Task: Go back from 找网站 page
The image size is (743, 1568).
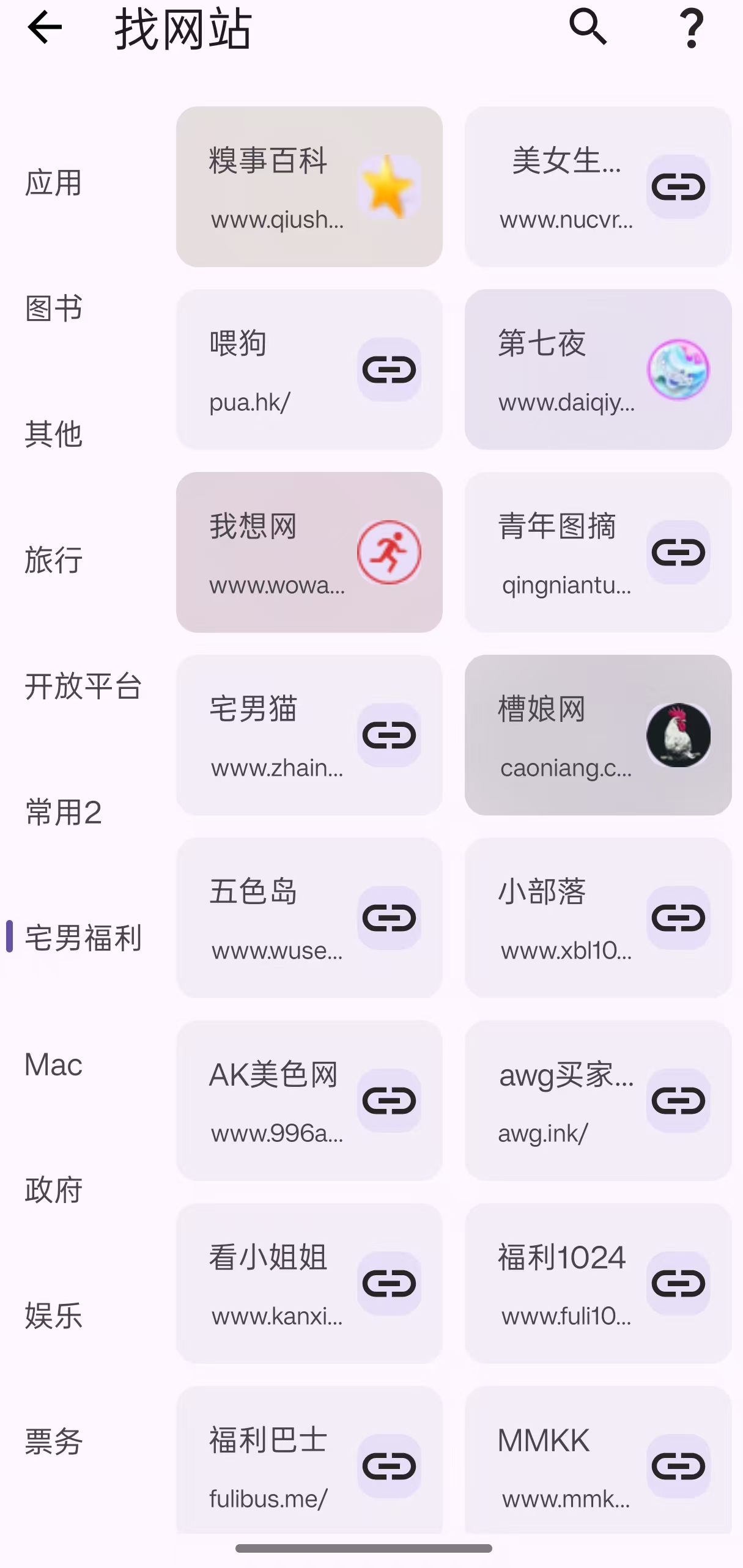Action: tap(45, 28)
